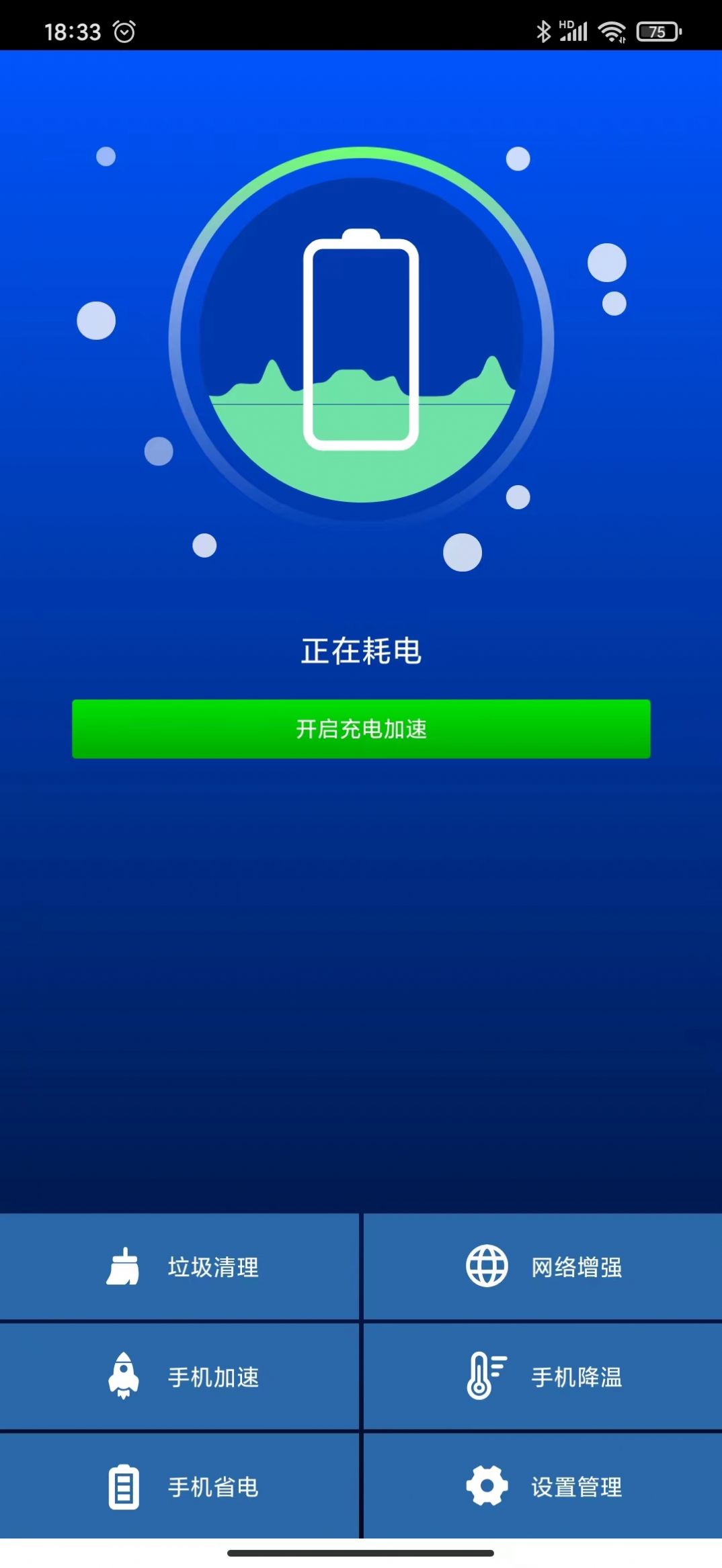
Task: Tap the alarm clock icon in status bar
Action: (x=123, y=30)
